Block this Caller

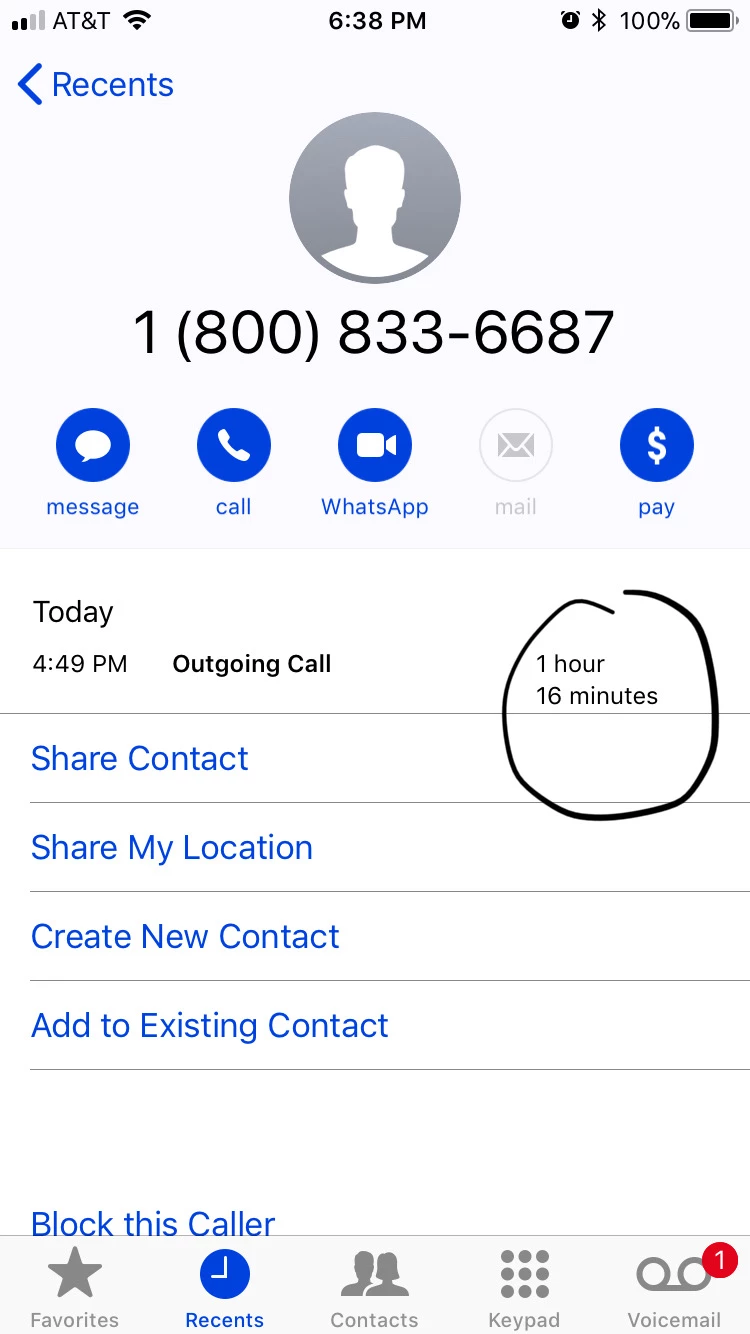coord(153,1222)
